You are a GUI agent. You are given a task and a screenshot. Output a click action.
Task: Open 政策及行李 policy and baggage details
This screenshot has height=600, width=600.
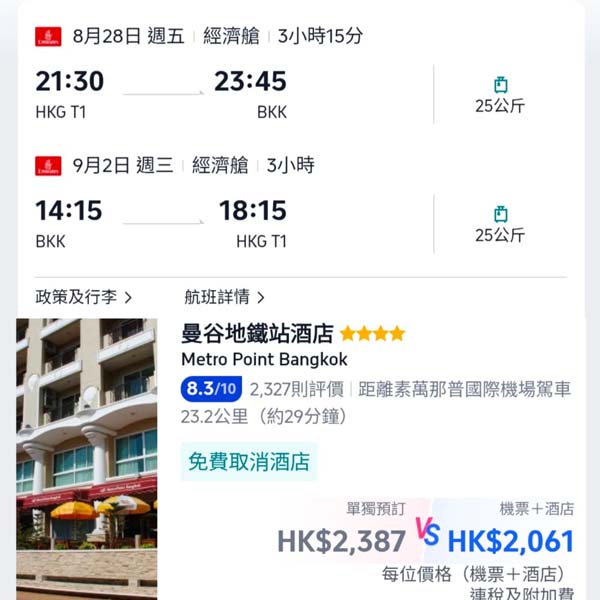(84, 297)
